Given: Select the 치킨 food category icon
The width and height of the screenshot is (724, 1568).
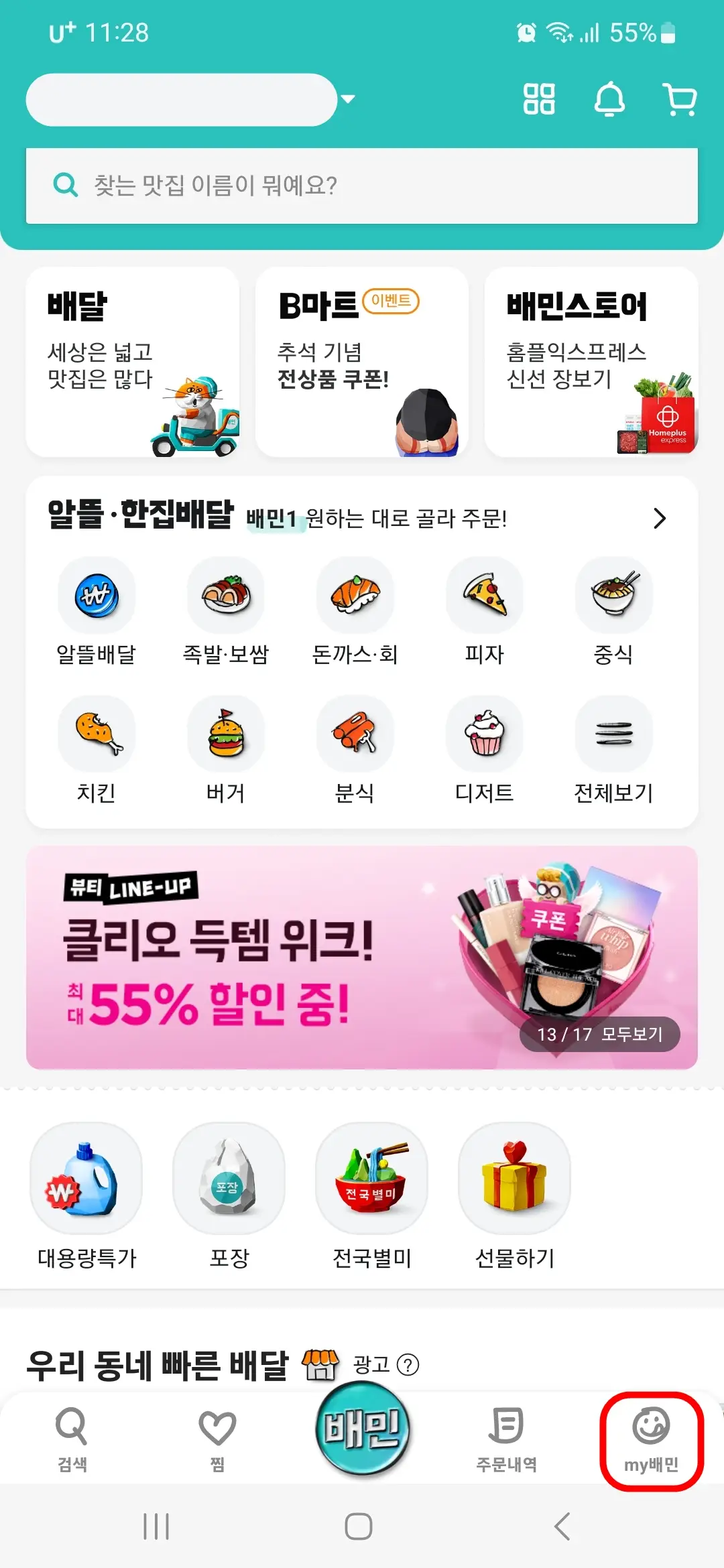Looking at the screenshot, I should pos(97,734).
